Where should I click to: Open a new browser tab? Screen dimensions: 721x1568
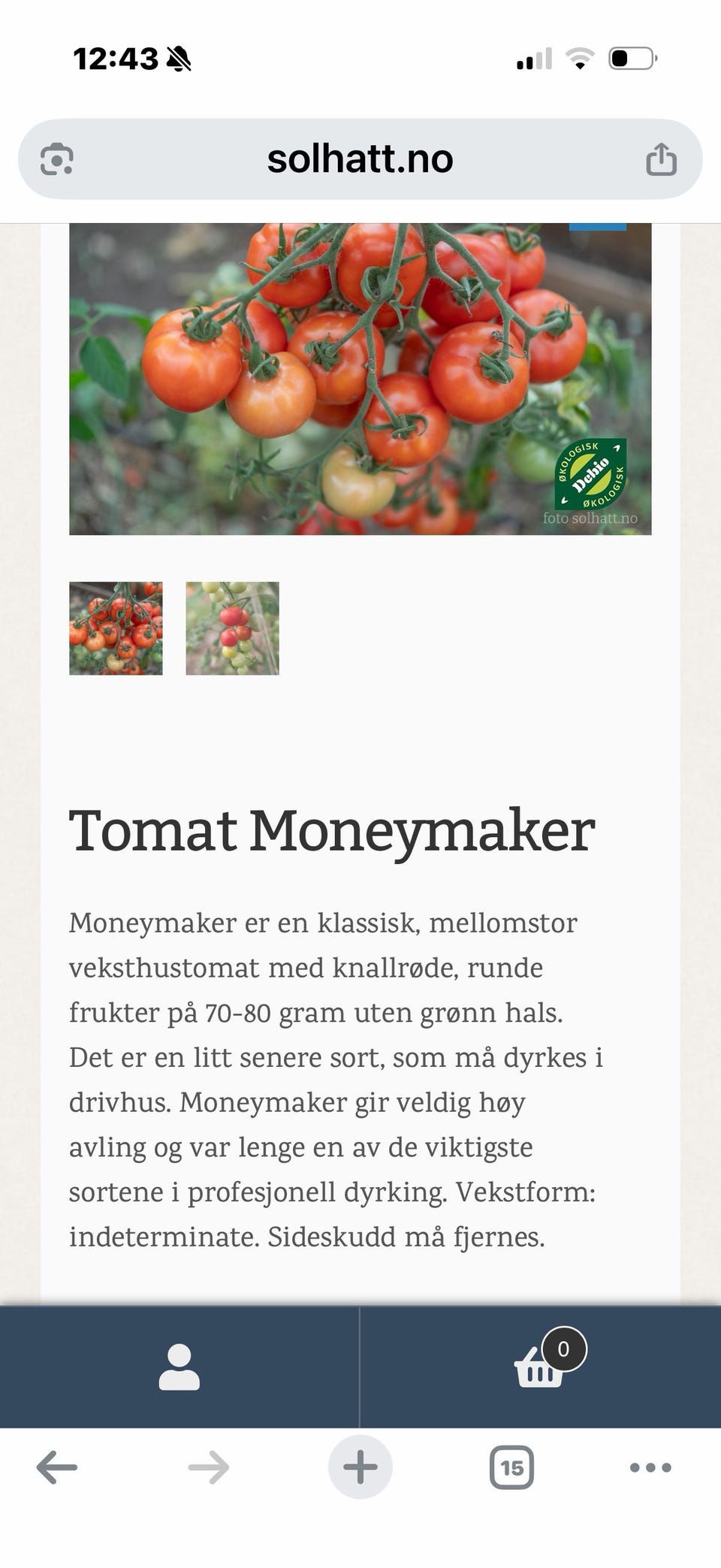pos(360,1467)
